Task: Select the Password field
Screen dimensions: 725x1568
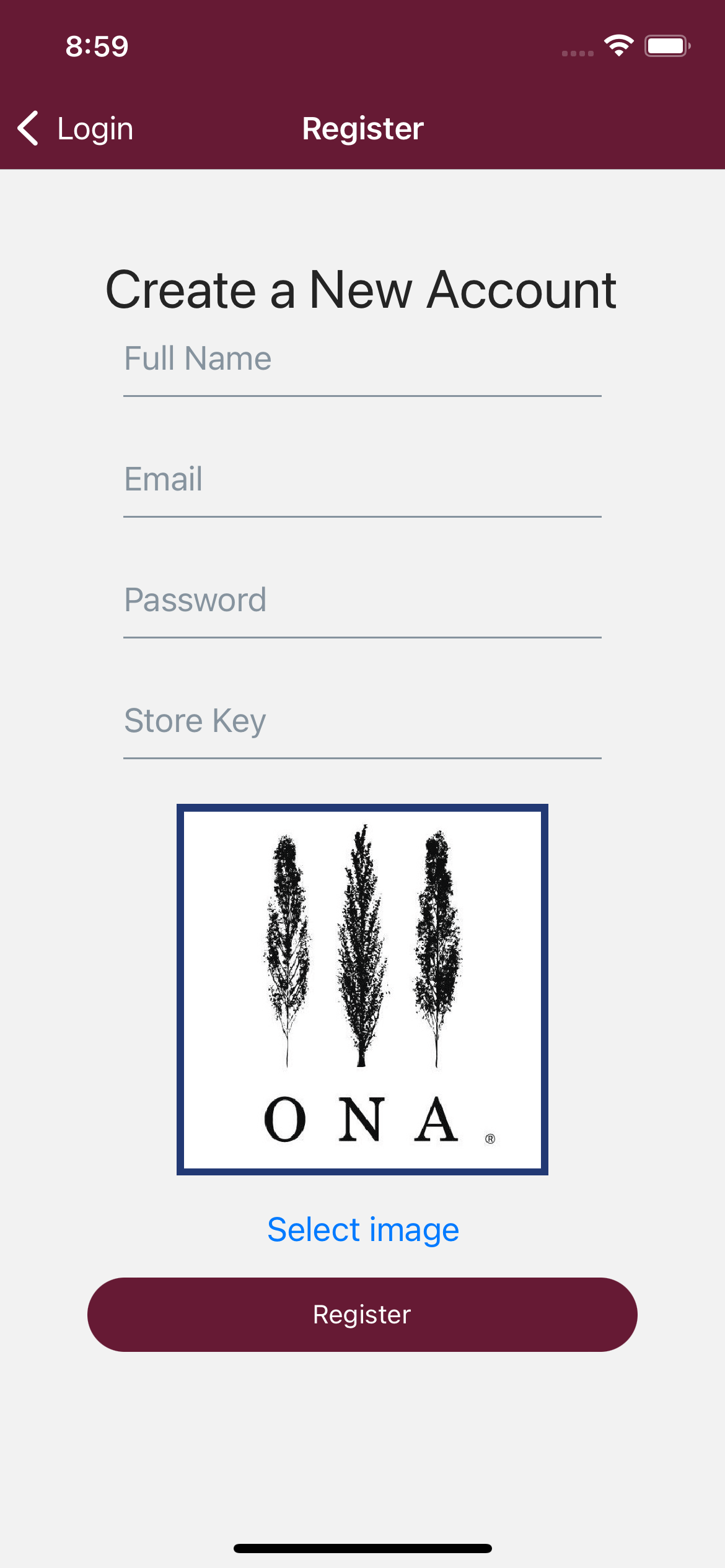Action: 362,600
